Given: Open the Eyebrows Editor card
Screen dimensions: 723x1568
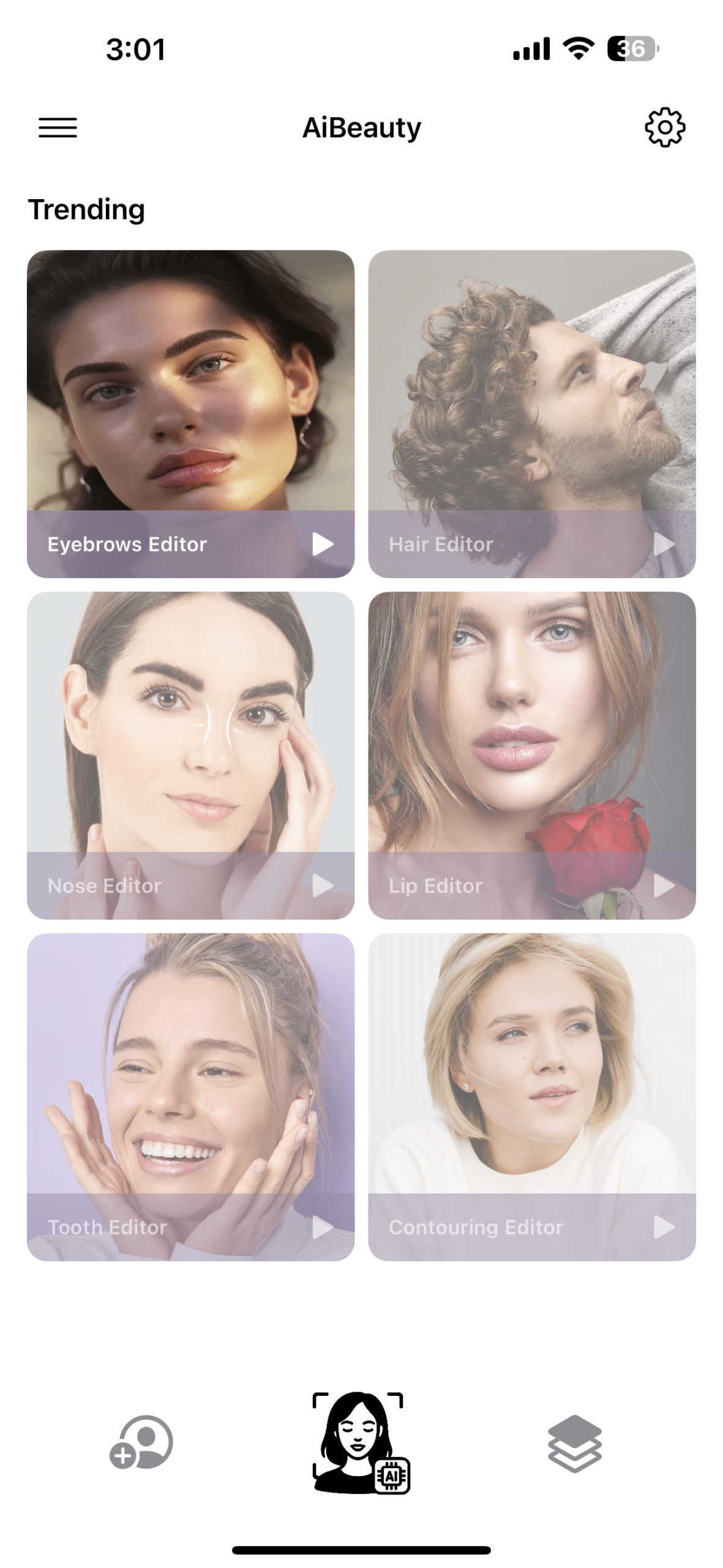Looking at the screenshot, I should click(x=190, y=413).
